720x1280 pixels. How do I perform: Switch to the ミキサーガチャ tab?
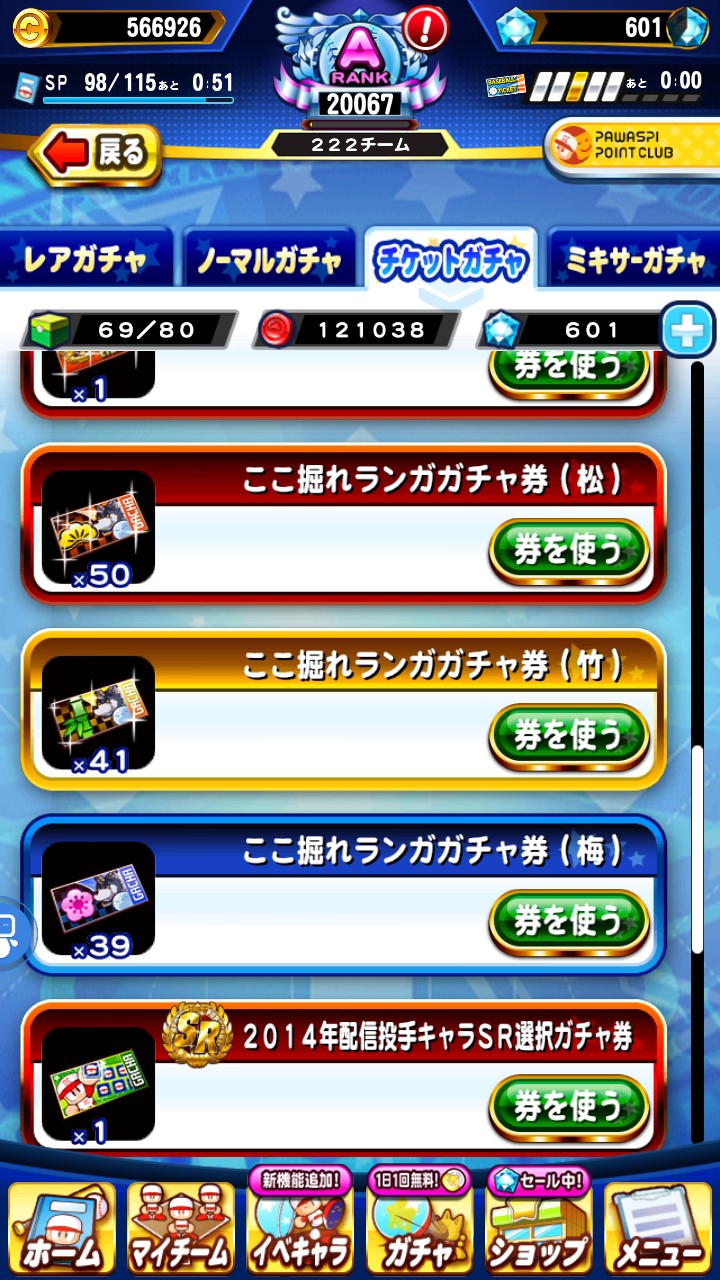634,260
